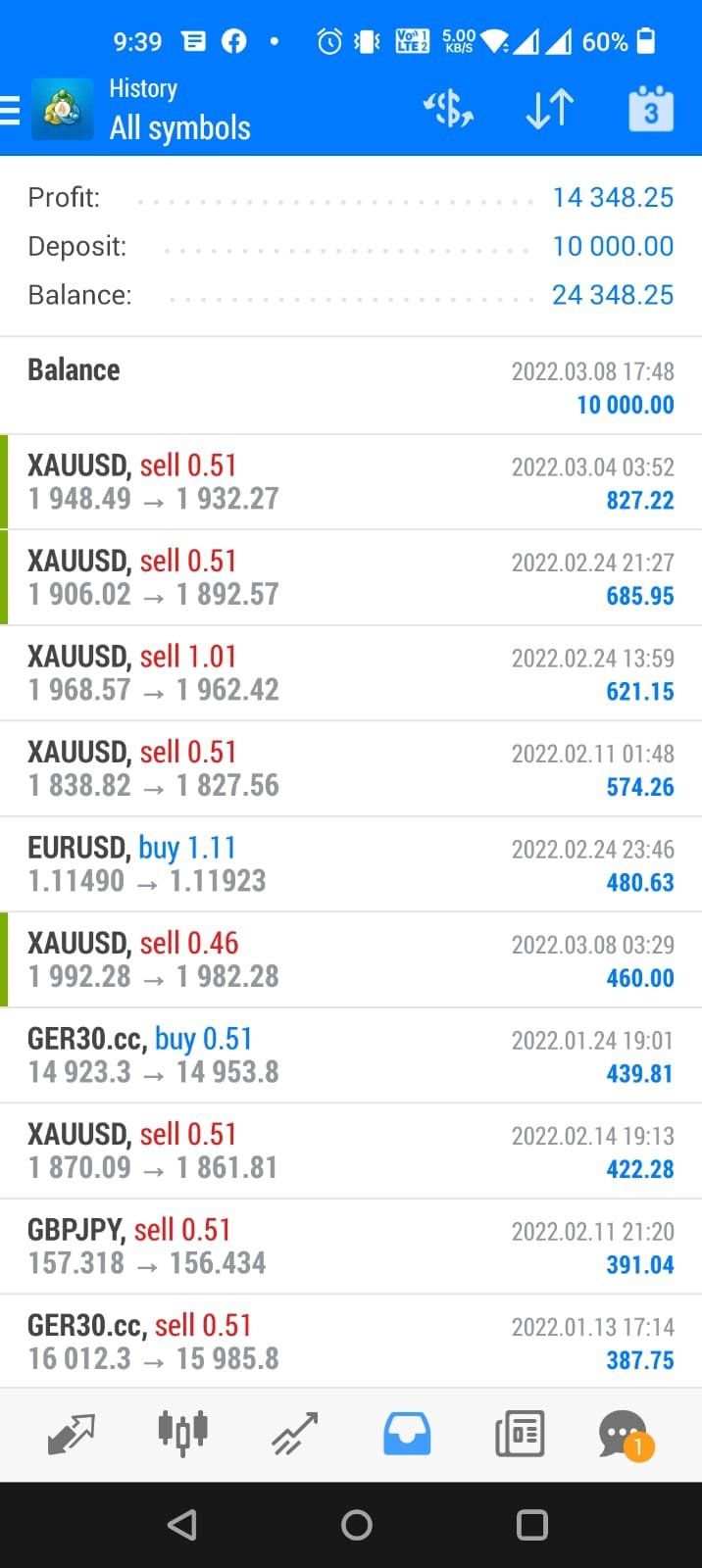702x1568 pixels.
Task: Open the News tab
Action: (x=520, y=1435)
